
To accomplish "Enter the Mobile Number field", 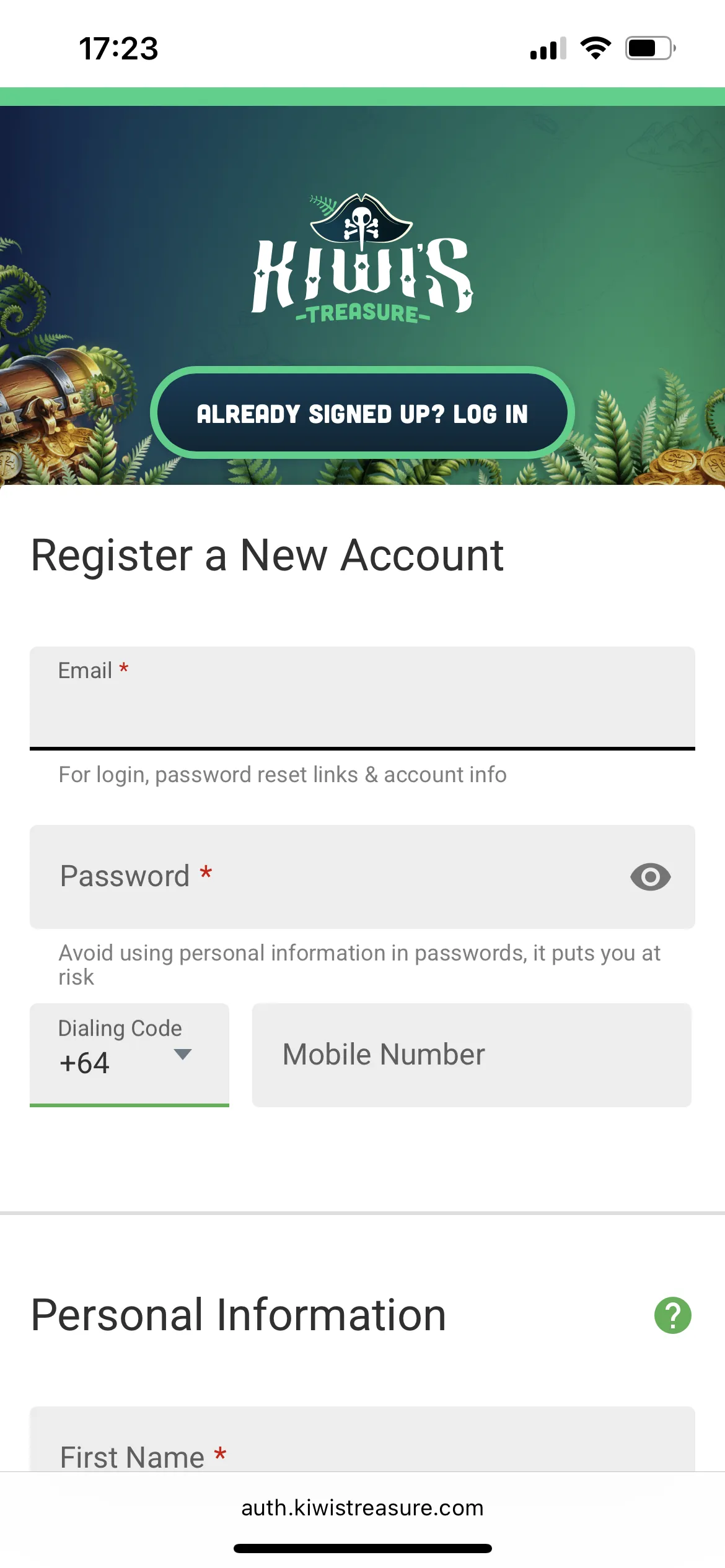I will coord(471,1055).
